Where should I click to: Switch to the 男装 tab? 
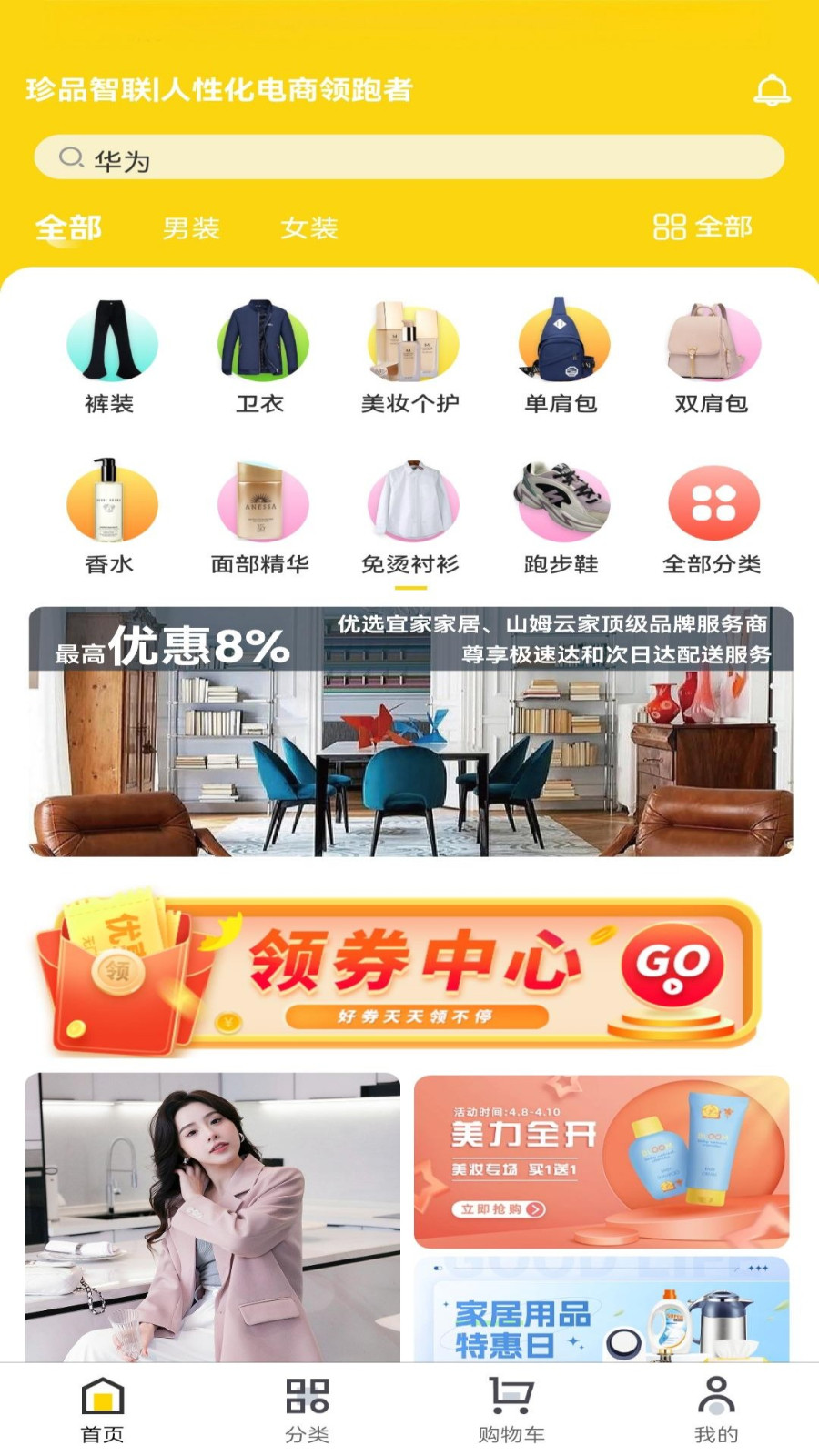[x=191, y=227]
